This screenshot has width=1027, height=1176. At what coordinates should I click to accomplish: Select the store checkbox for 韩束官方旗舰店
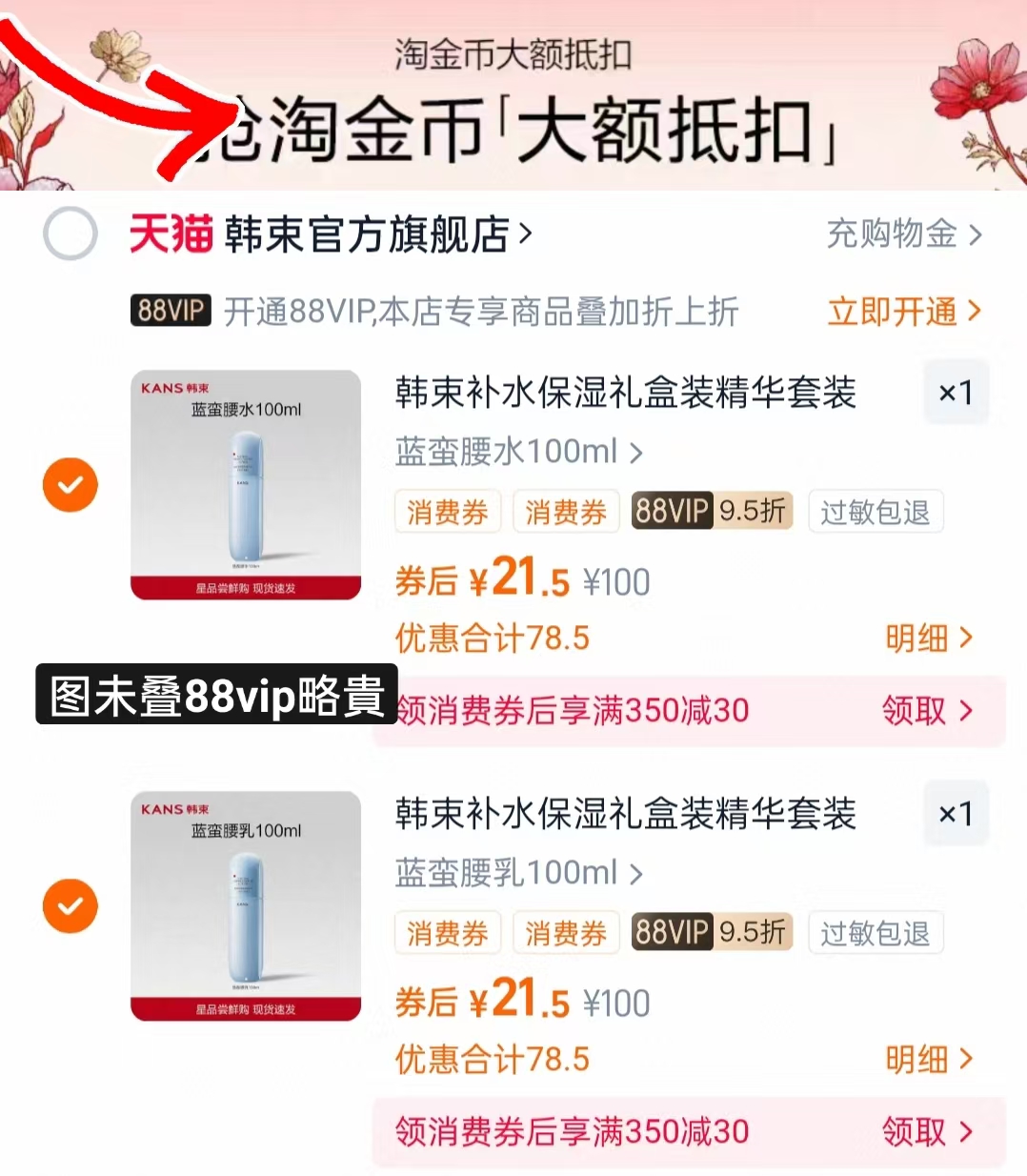(x=69, y=233)
